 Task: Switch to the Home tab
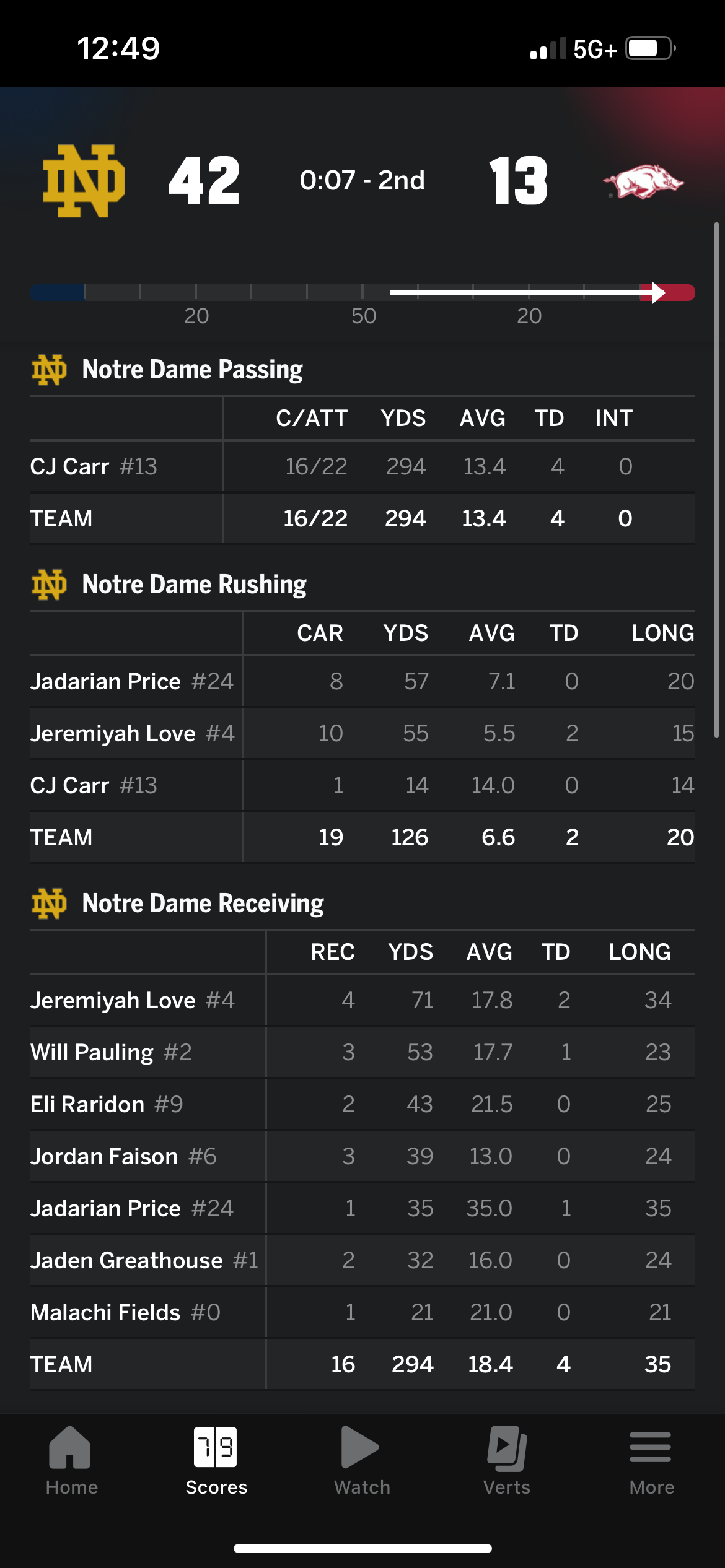(x=71, y=1461)
